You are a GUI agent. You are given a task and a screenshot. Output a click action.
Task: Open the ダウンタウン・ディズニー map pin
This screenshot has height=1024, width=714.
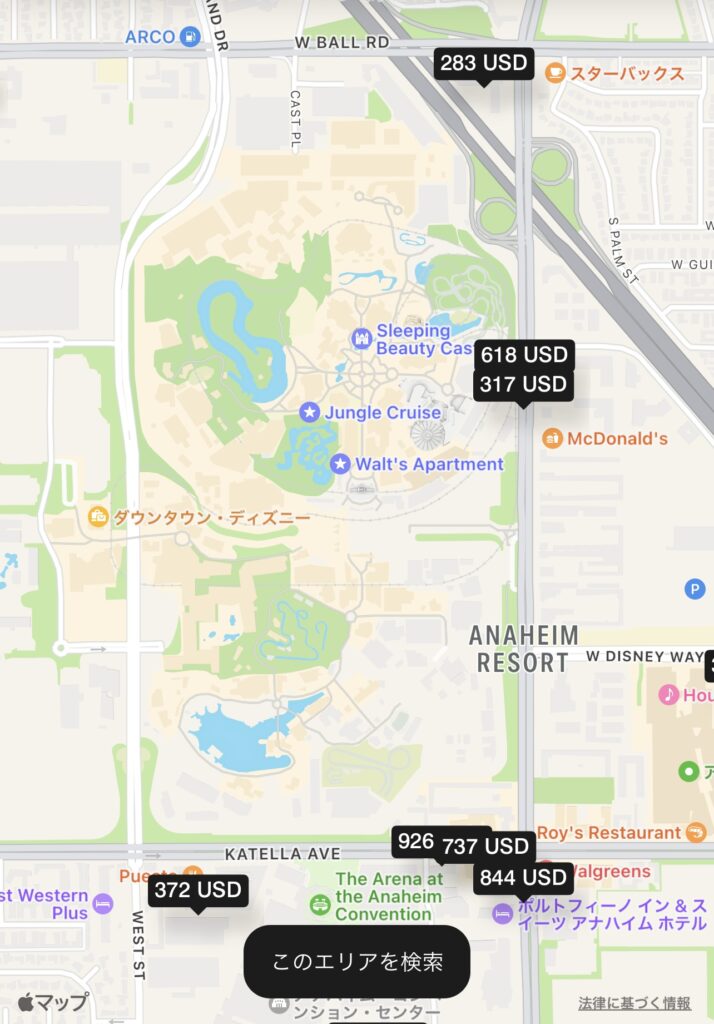98,517
